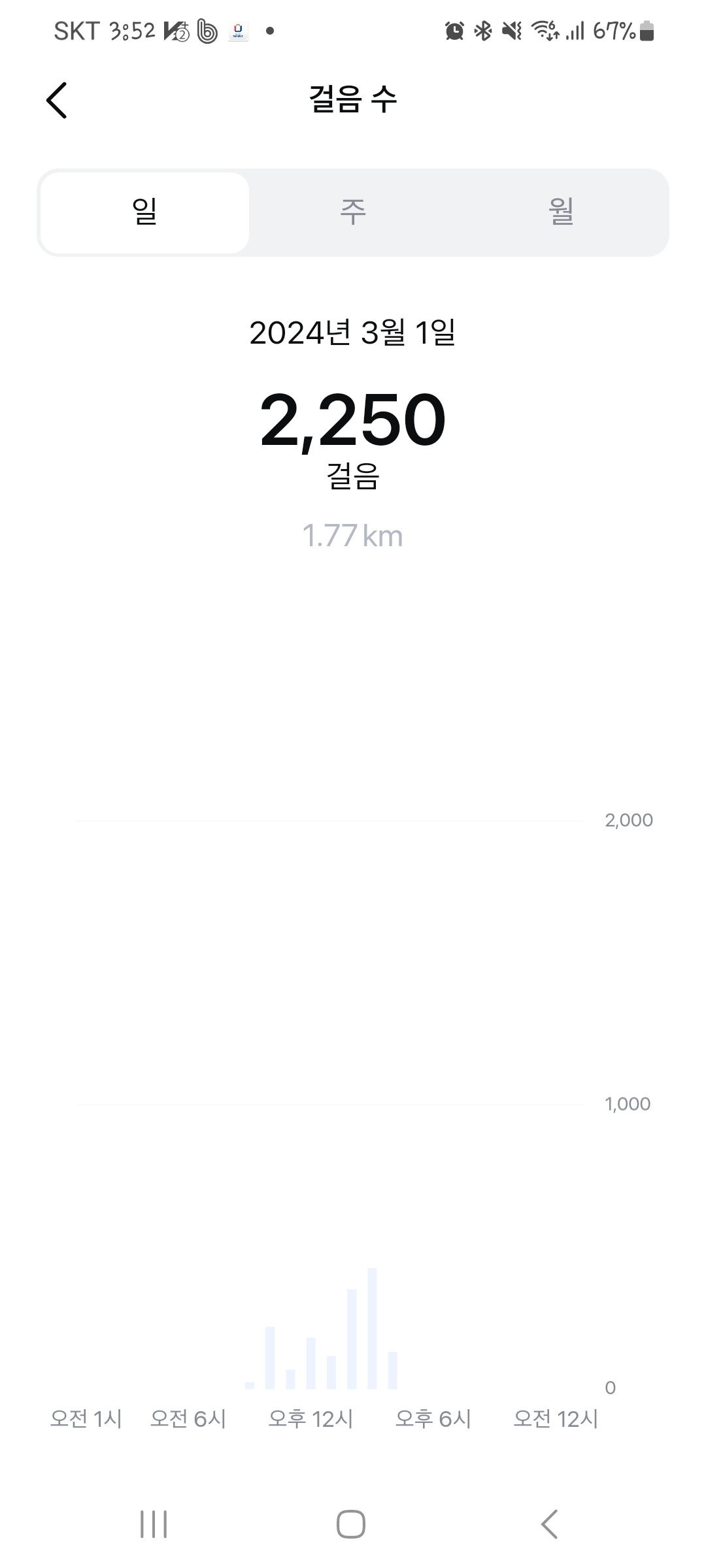Select the 일 daily view tab
The width and height of the screenshot is (706, 1568).
pyautogui.click(x=144, y=212)
